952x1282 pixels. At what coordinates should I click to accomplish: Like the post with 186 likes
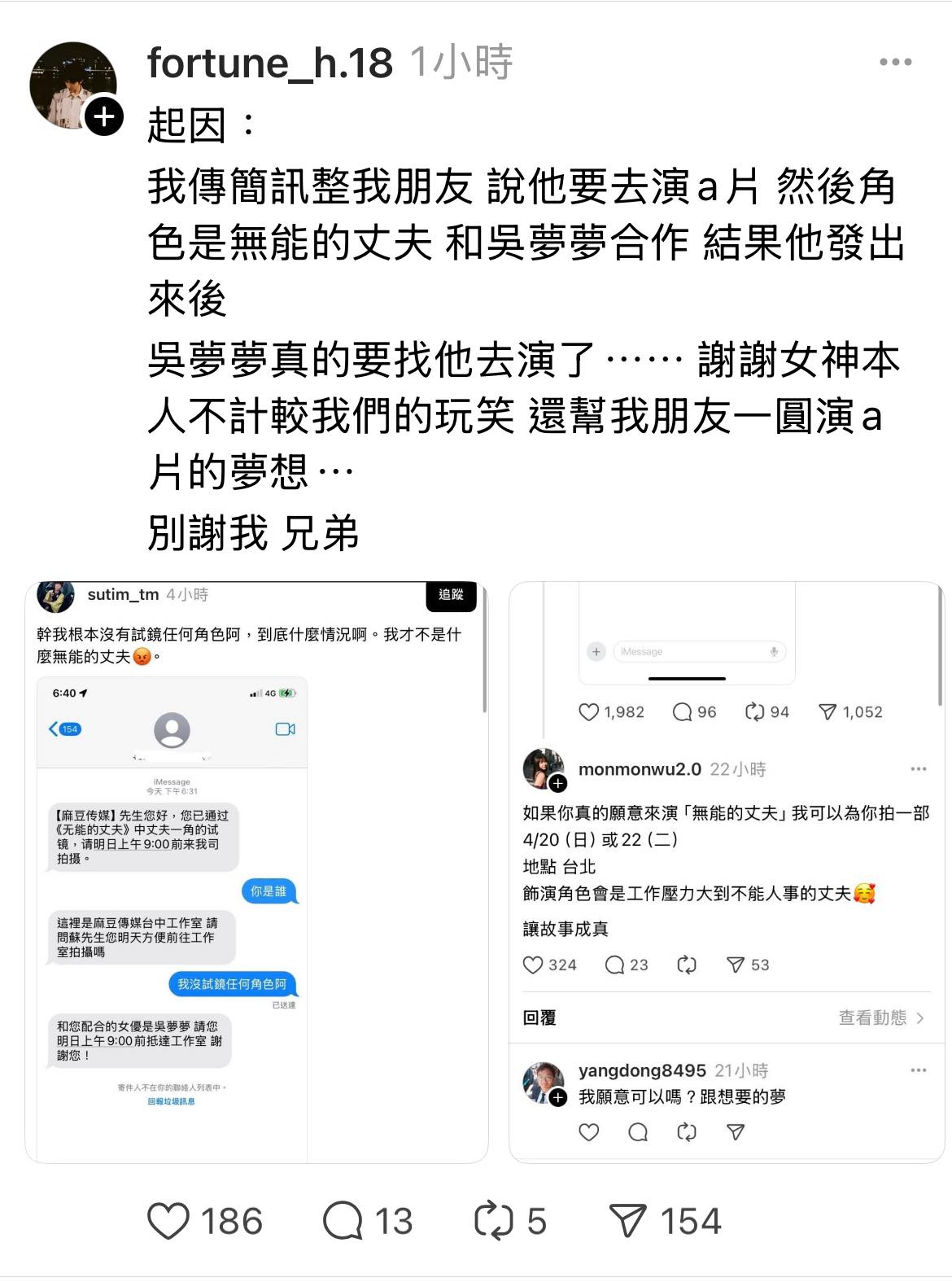coord(168,1221)
